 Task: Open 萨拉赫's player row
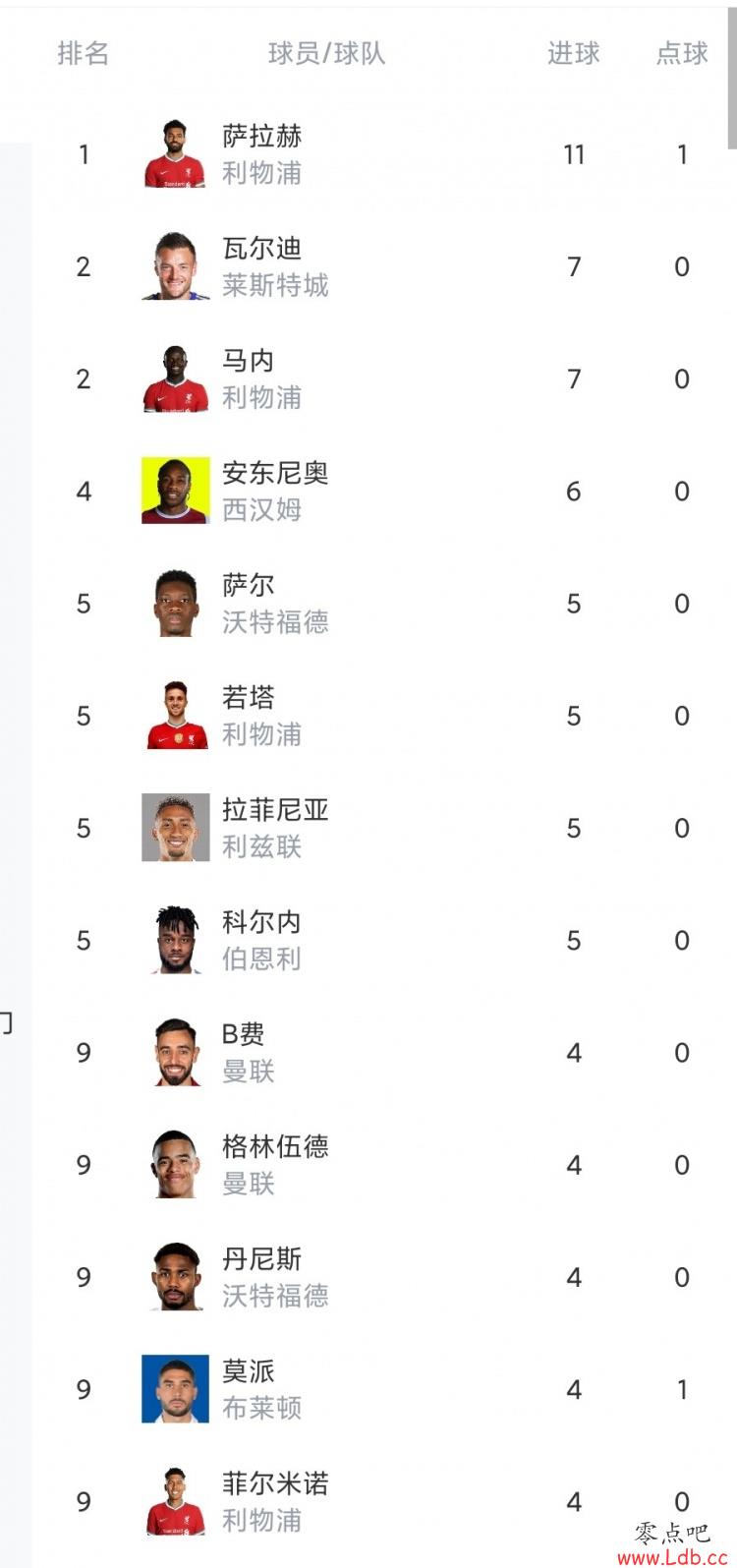click(383, 154)
